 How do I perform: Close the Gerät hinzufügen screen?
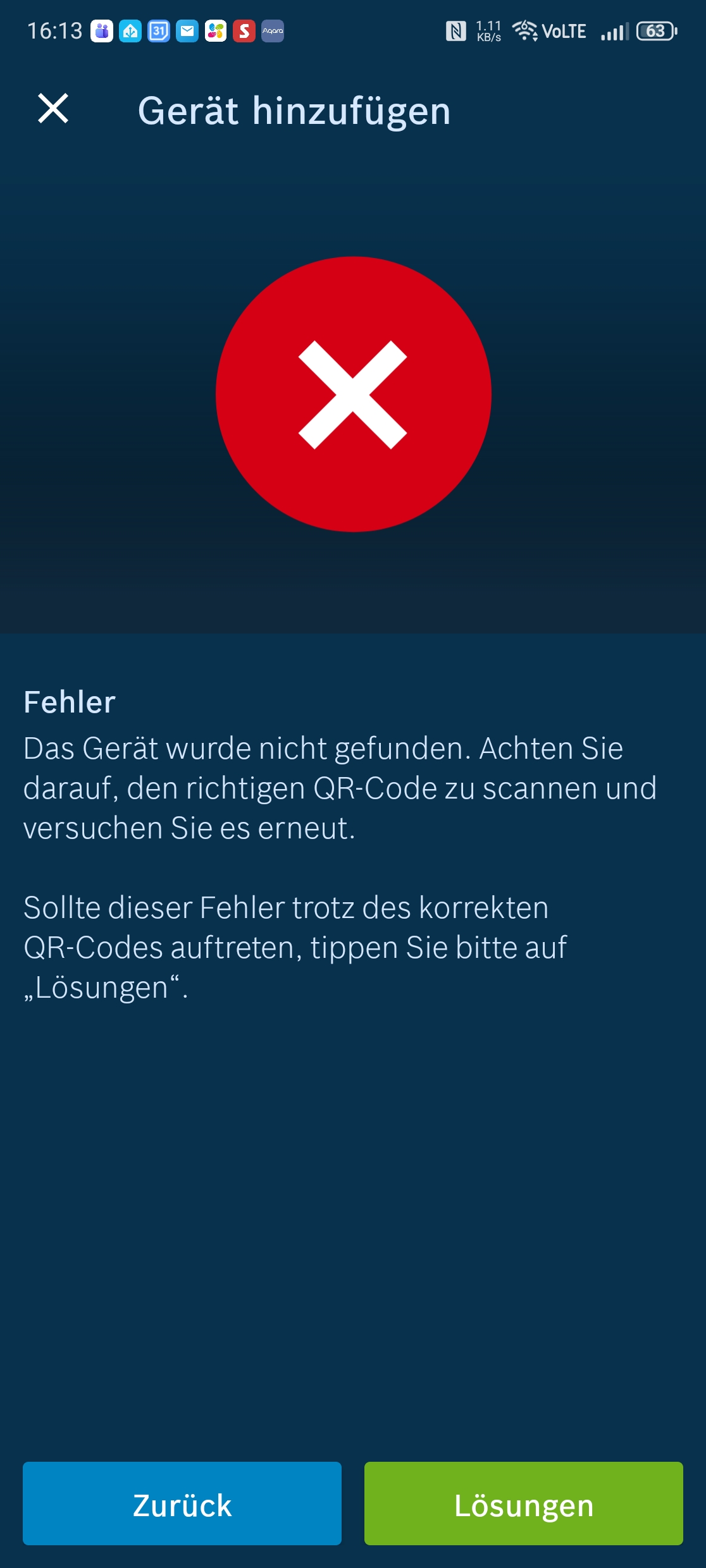(53, 109)
